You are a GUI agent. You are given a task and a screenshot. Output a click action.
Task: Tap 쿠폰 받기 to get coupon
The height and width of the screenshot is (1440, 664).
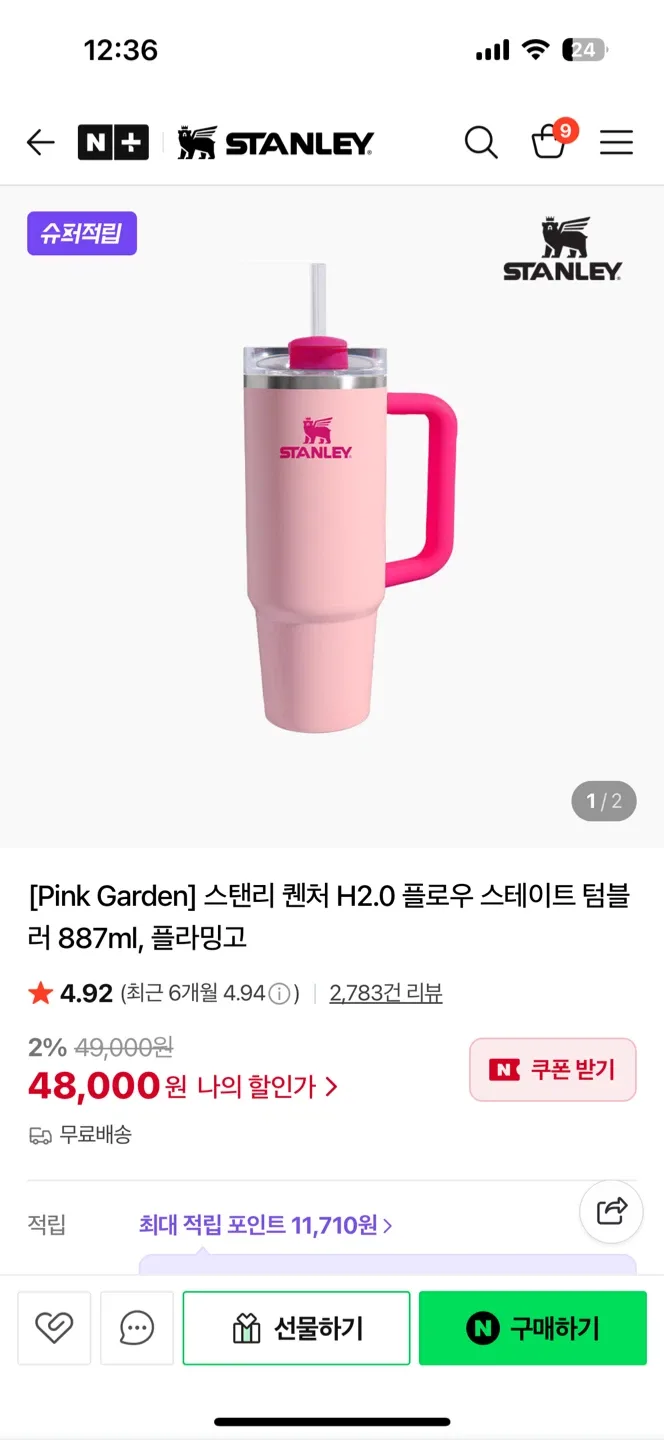(x=552, y=1070)
